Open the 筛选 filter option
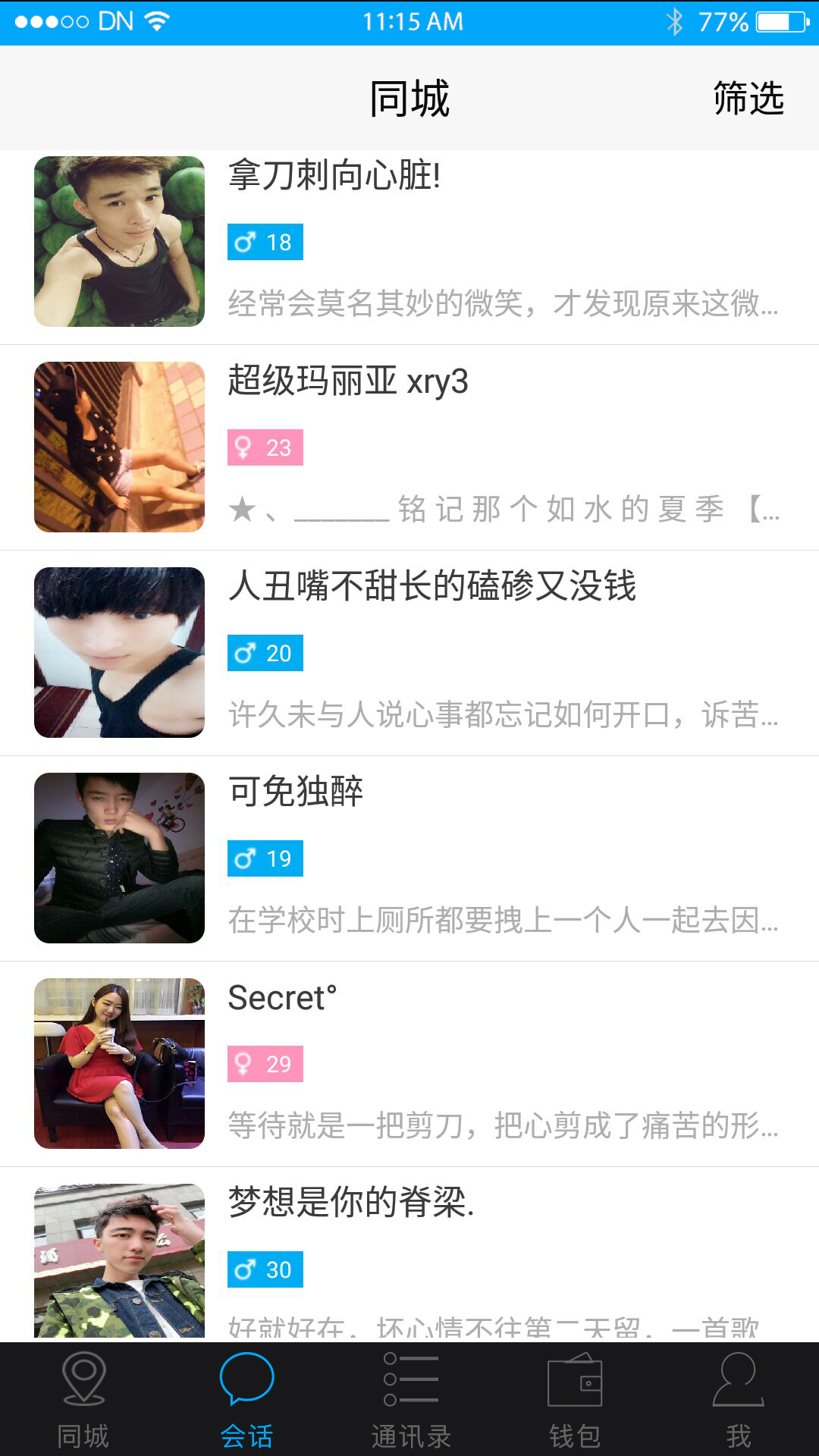Screen dimensions: 819x1456 748,99
